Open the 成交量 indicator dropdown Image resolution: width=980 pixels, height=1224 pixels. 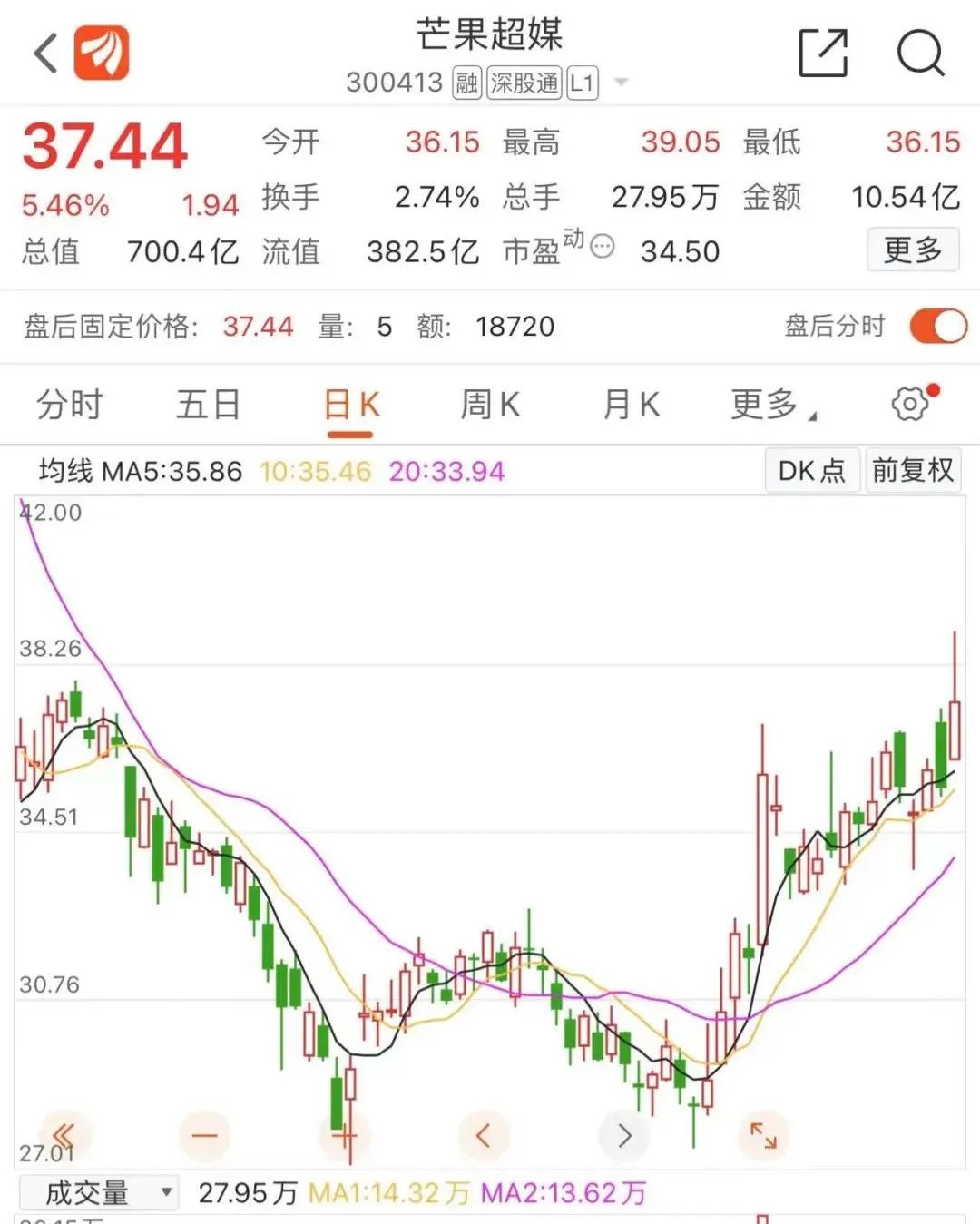tap(98, 1192)
